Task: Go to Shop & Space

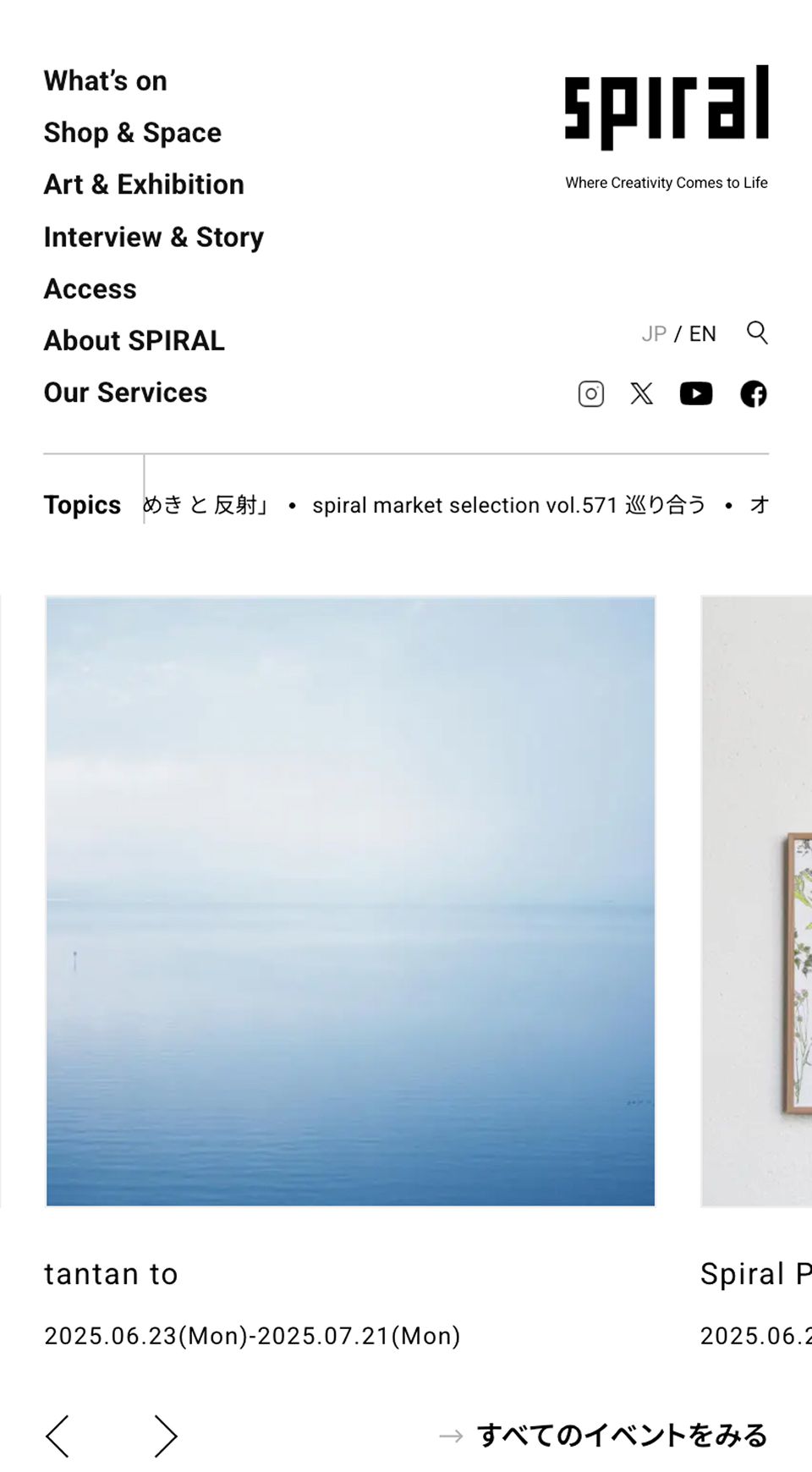Action: (132, 133)
